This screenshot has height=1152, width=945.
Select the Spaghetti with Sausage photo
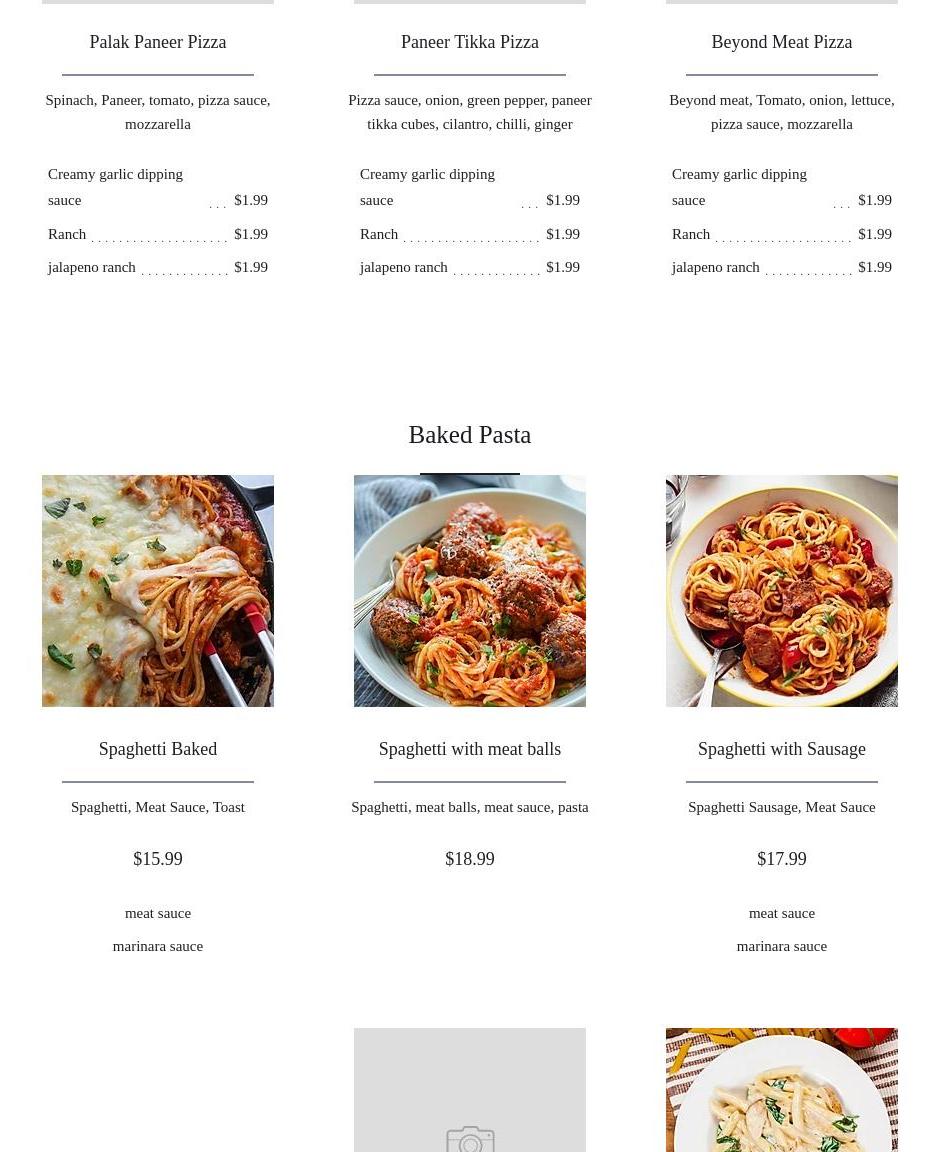click(782, 591)
